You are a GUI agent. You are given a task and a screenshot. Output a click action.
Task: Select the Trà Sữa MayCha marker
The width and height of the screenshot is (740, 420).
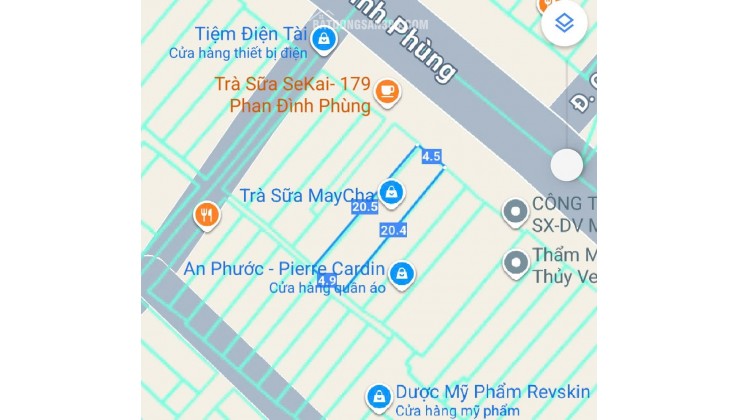coord(392,192)
